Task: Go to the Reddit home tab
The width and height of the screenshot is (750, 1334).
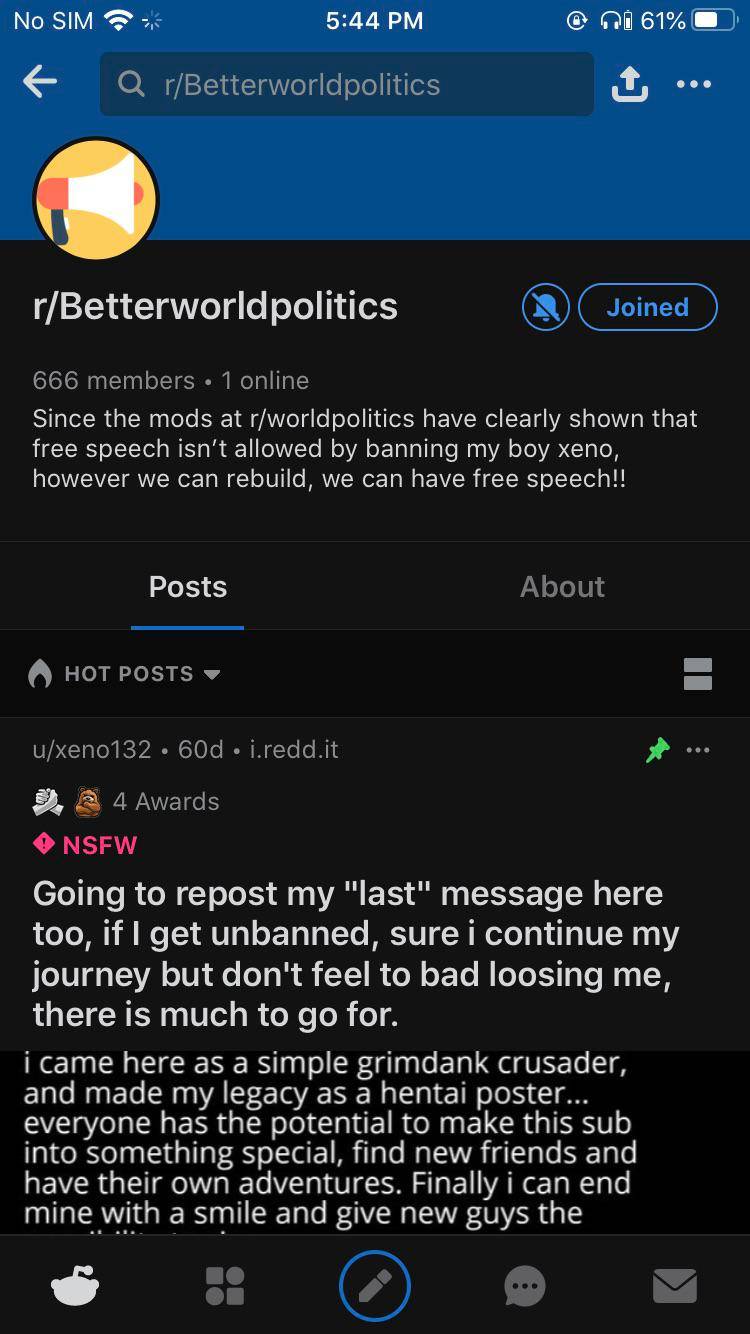Action: click(x=75, y=1286)
